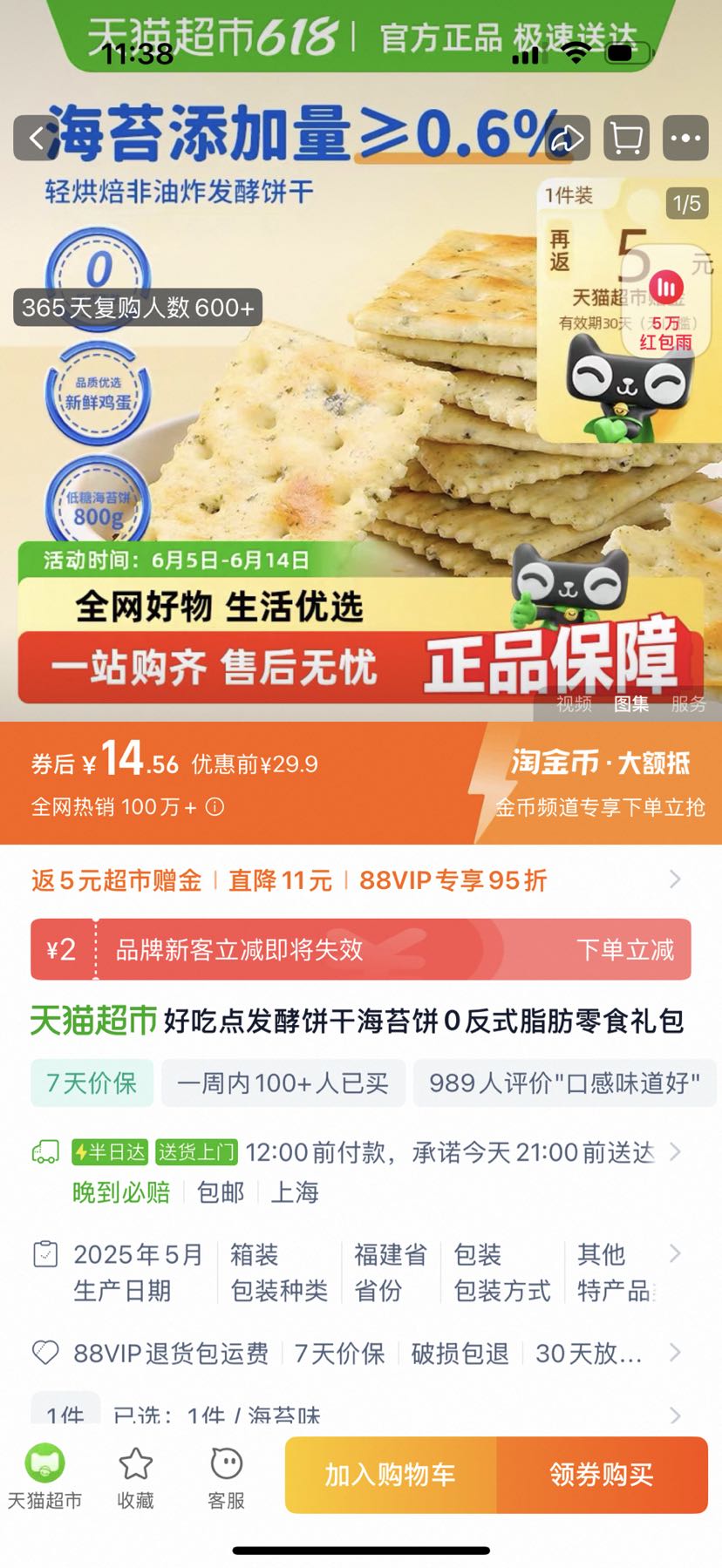Open the 7天价保 chip
The image size is (722, 1568).
coord(92,1083)
